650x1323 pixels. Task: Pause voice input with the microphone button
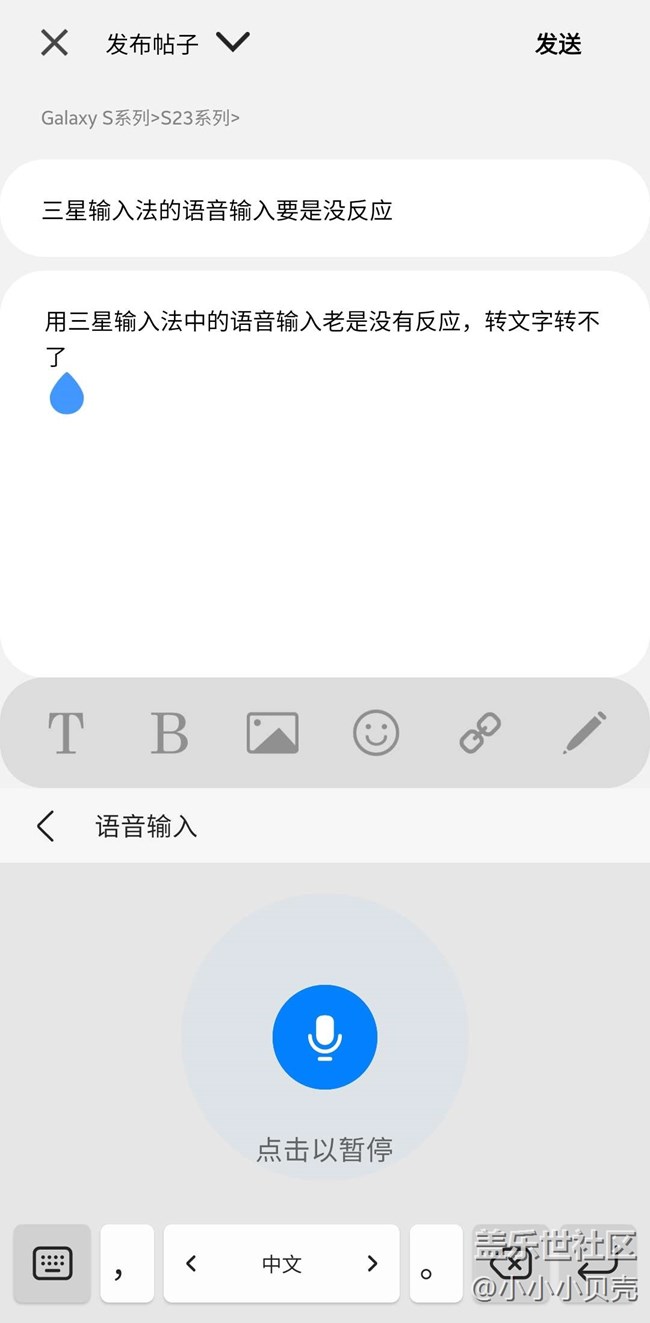(x=324, y=1037)
